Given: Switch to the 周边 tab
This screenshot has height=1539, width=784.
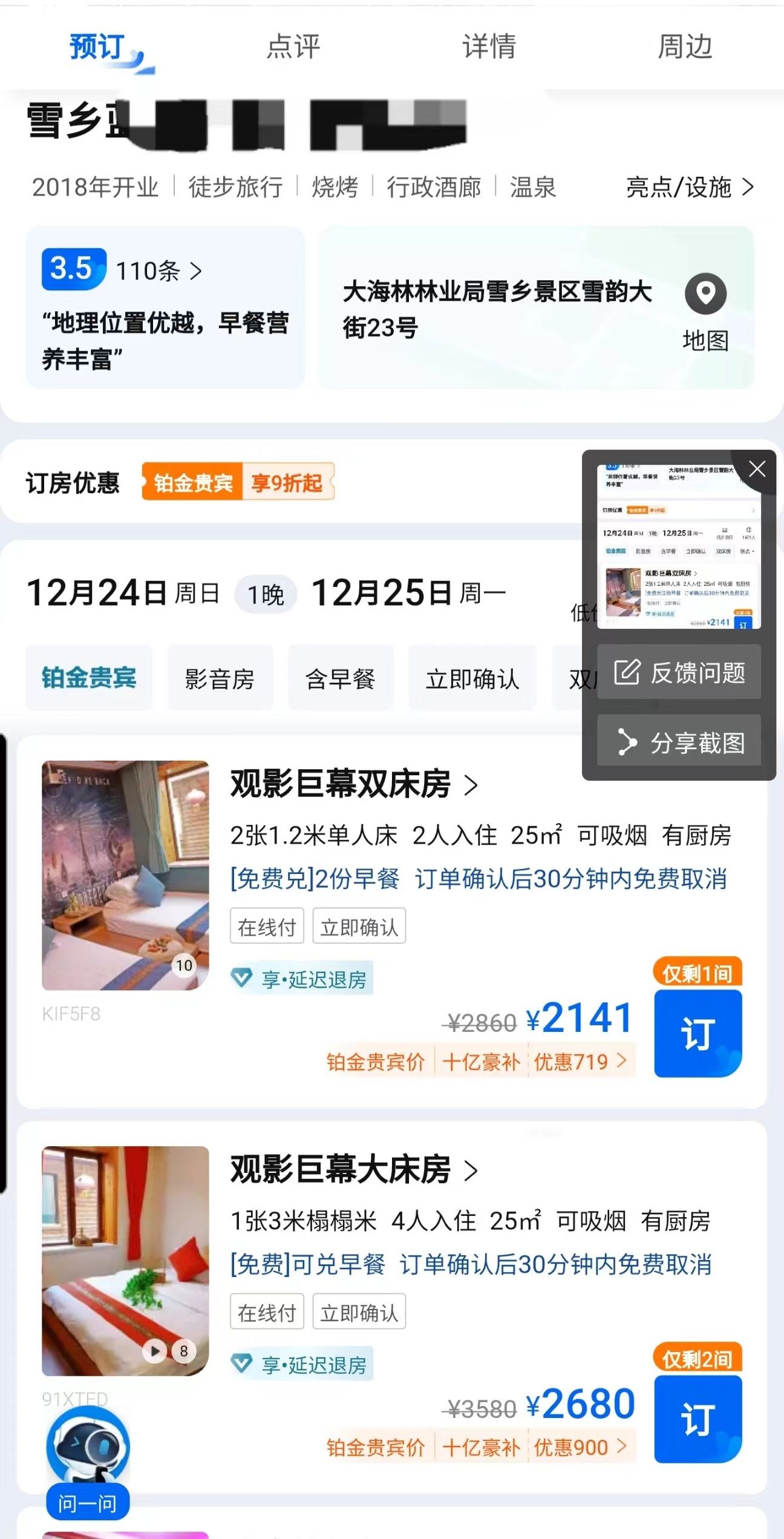Looking at the screenshot, I should 685,47.
